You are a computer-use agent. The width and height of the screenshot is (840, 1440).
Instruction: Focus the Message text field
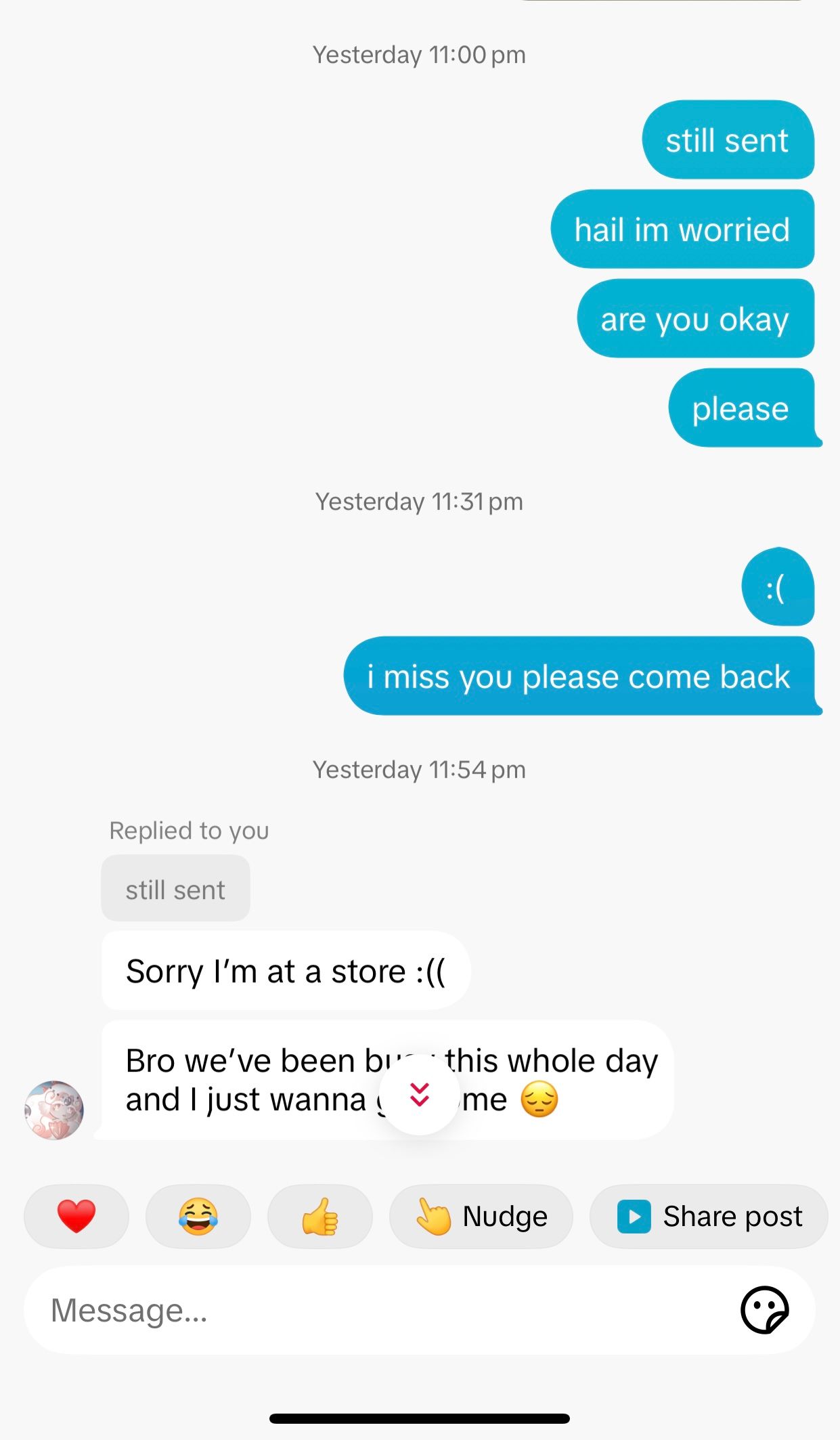pyautogui.click(x=379, y=1310)
